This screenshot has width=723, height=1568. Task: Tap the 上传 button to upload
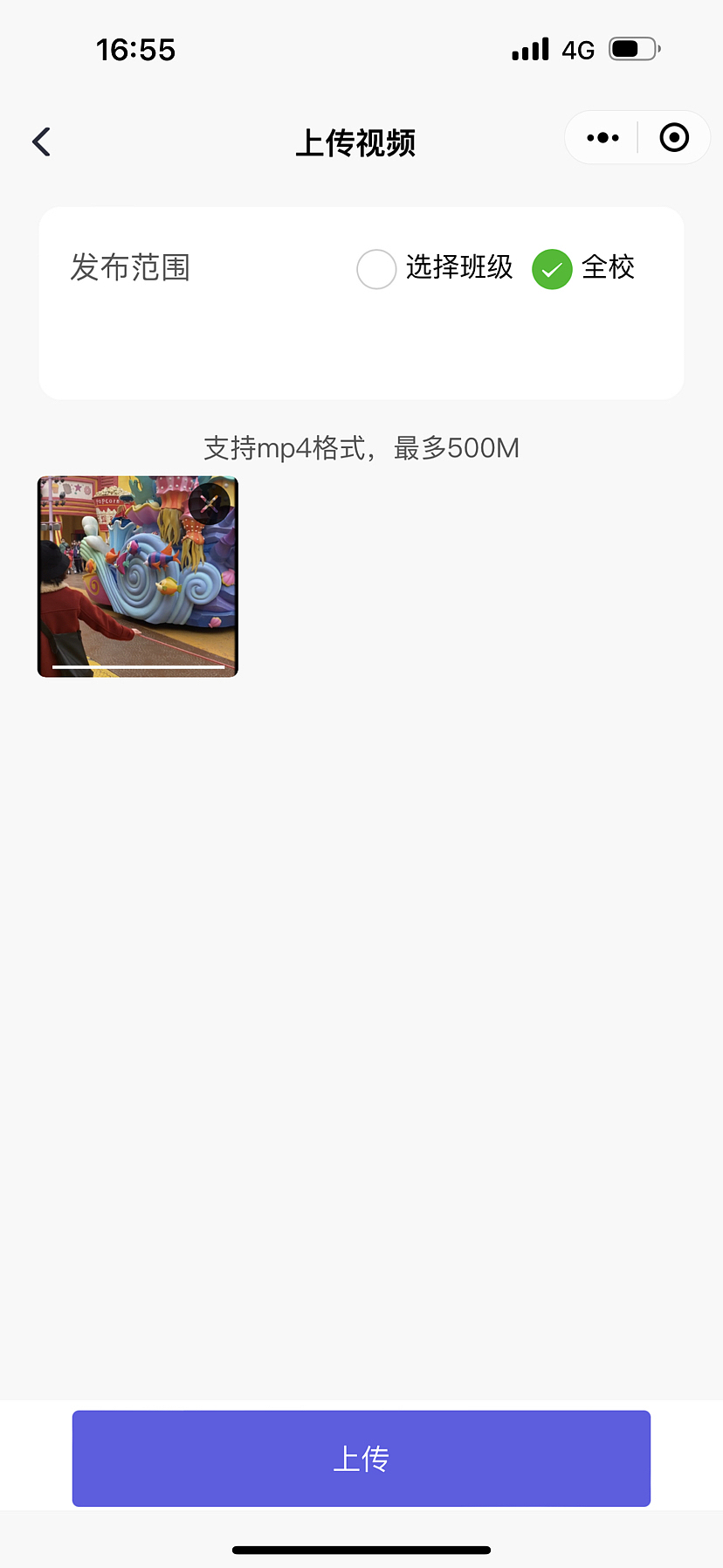[361, 1458]
